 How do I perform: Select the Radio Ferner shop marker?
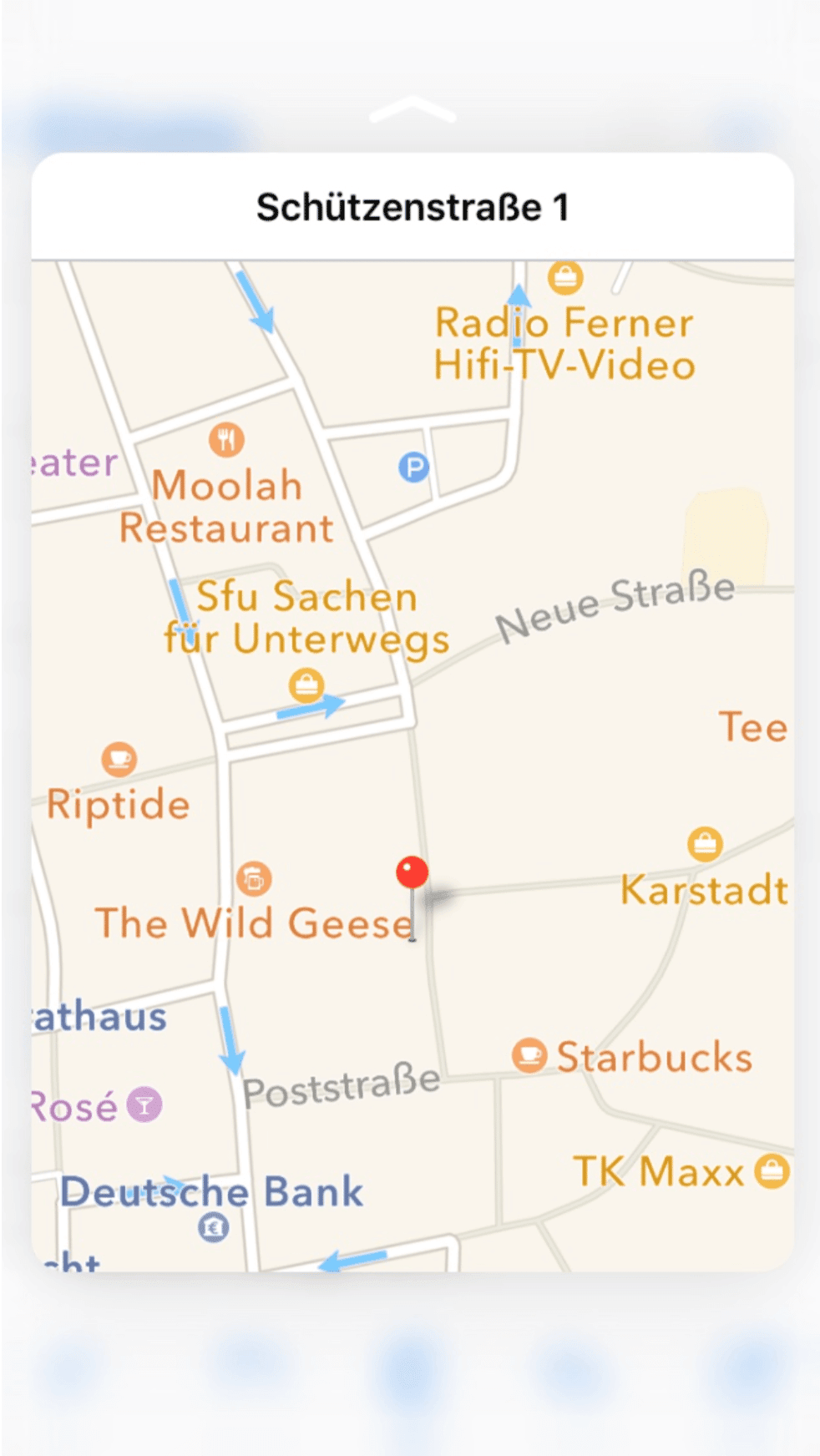565,276
